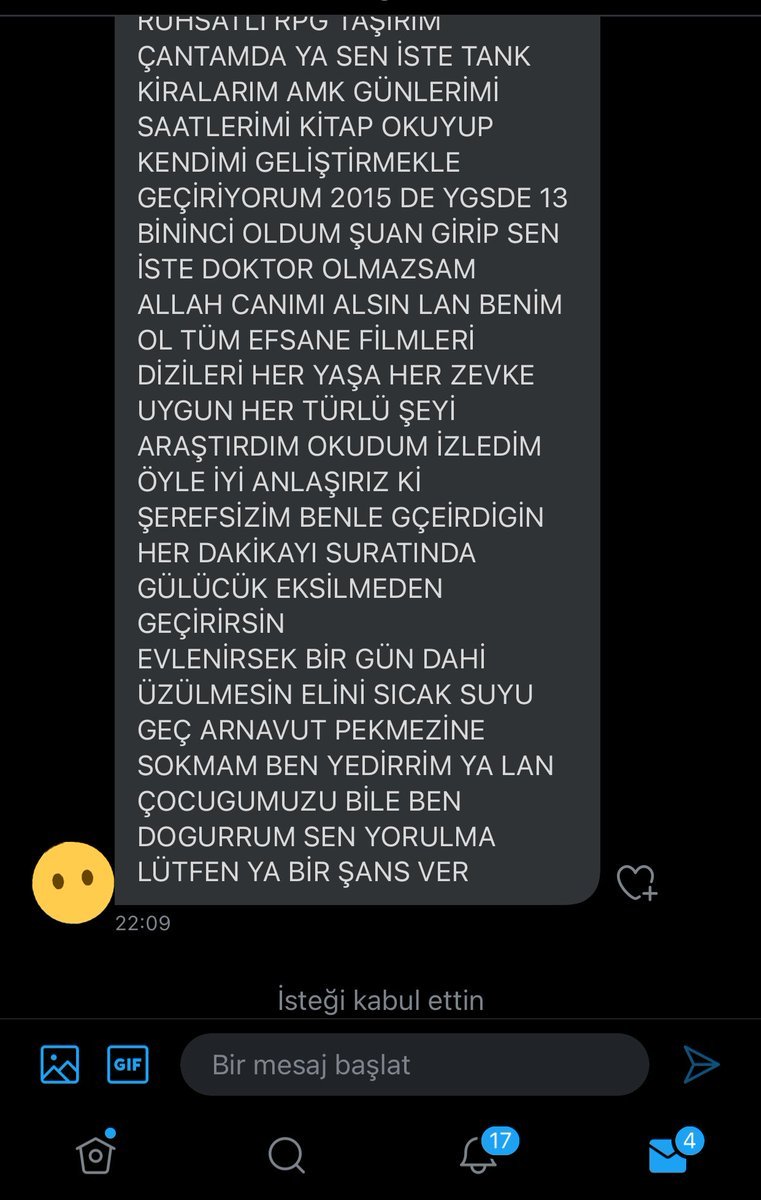Add a reaction to the message
The height and width of the screenshot is (1200, 761).
point(635,882)
